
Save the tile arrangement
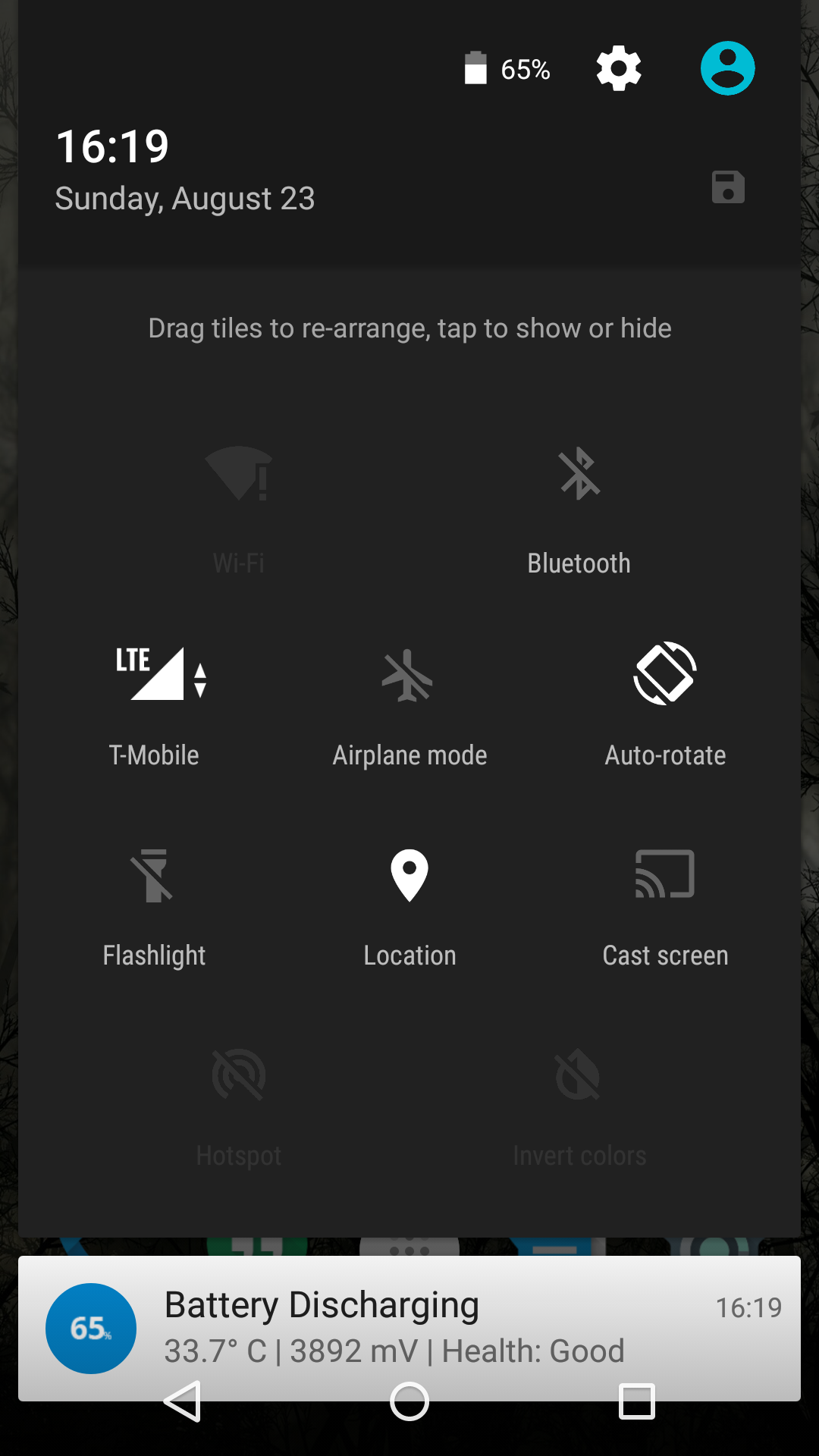(x=728, y=187)
